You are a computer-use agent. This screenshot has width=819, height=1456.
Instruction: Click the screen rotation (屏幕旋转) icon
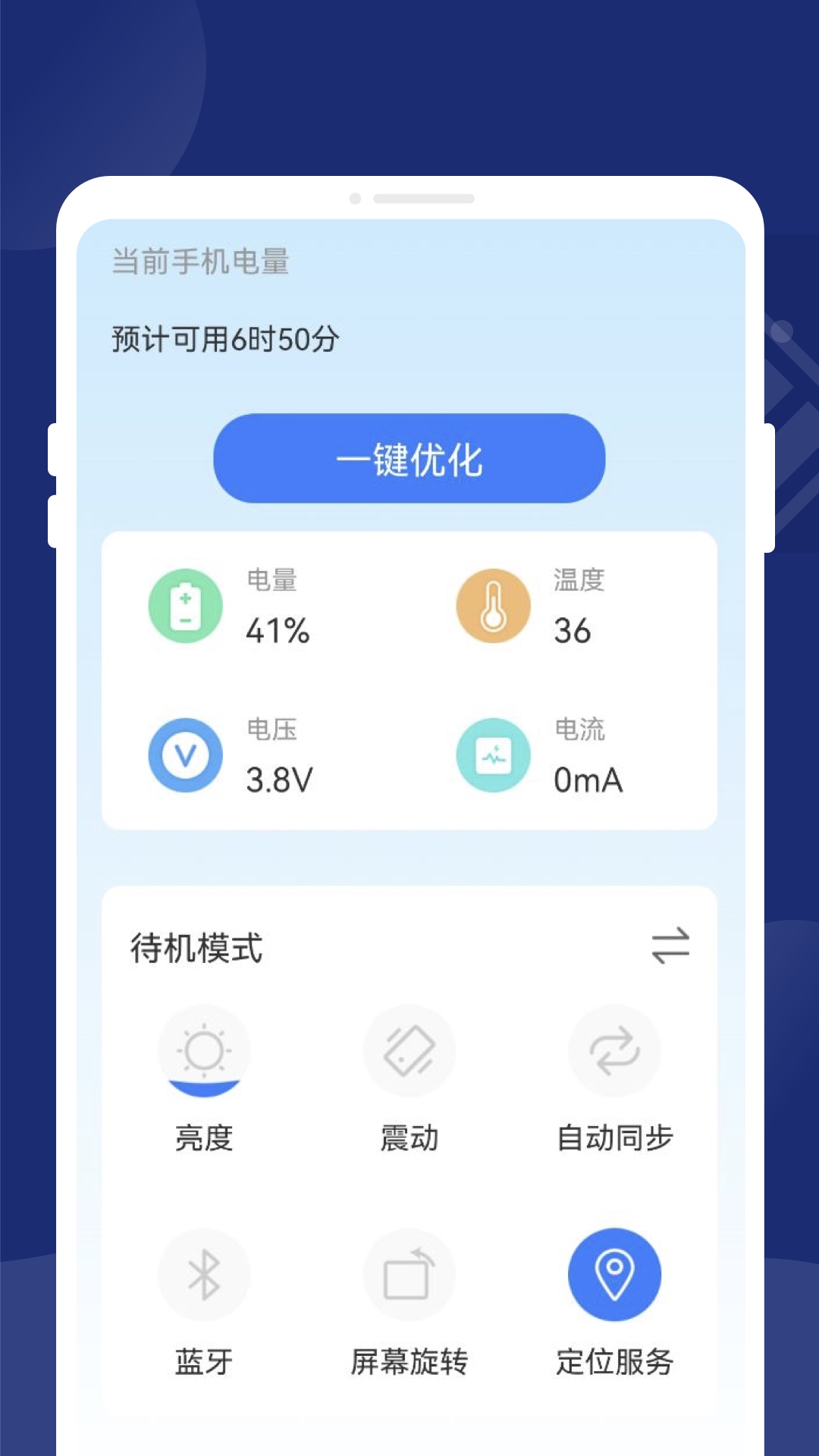409,1274
